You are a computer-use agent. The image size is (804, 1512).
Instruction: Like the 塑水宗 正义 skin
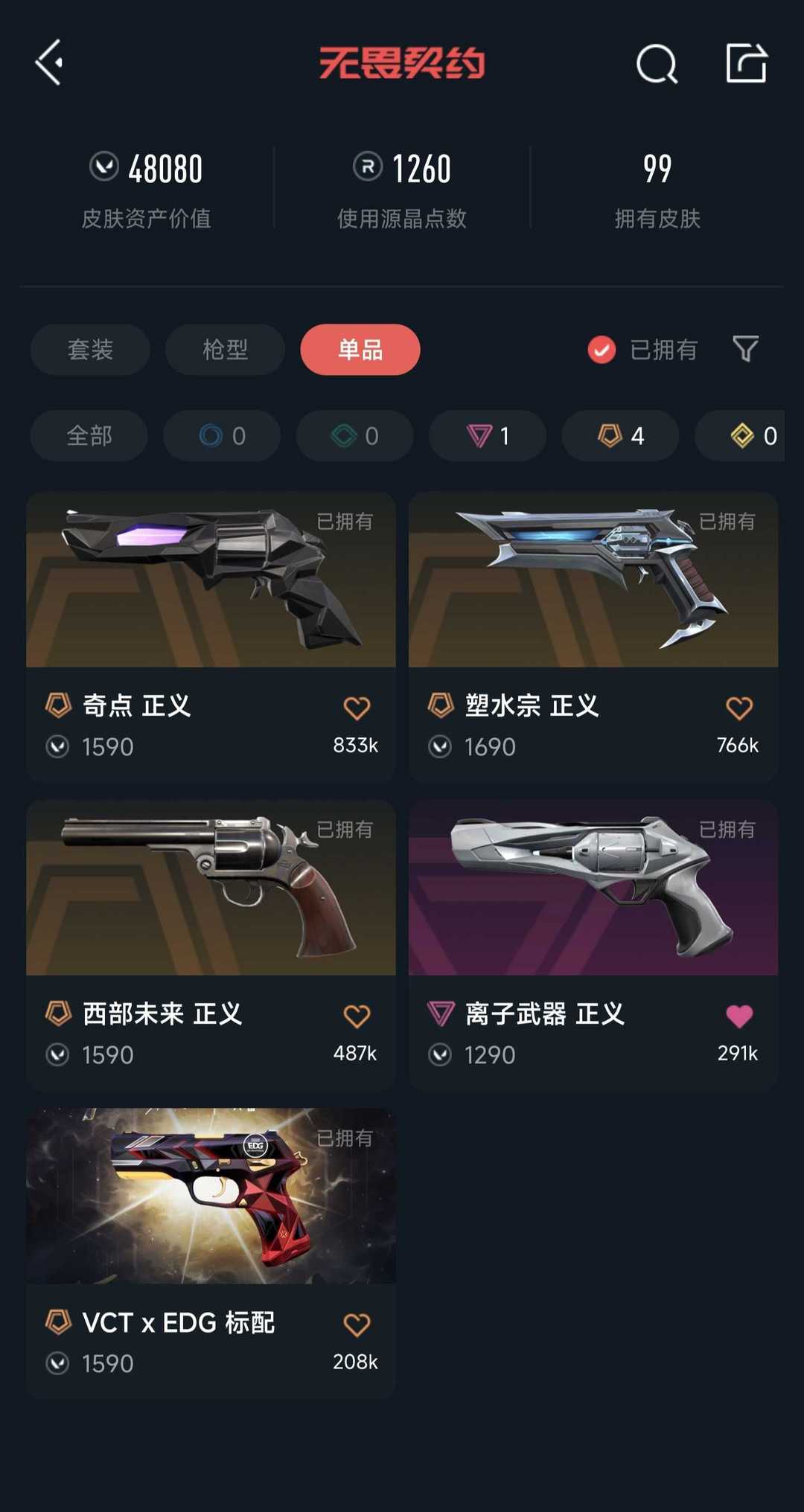click(739, 708)
